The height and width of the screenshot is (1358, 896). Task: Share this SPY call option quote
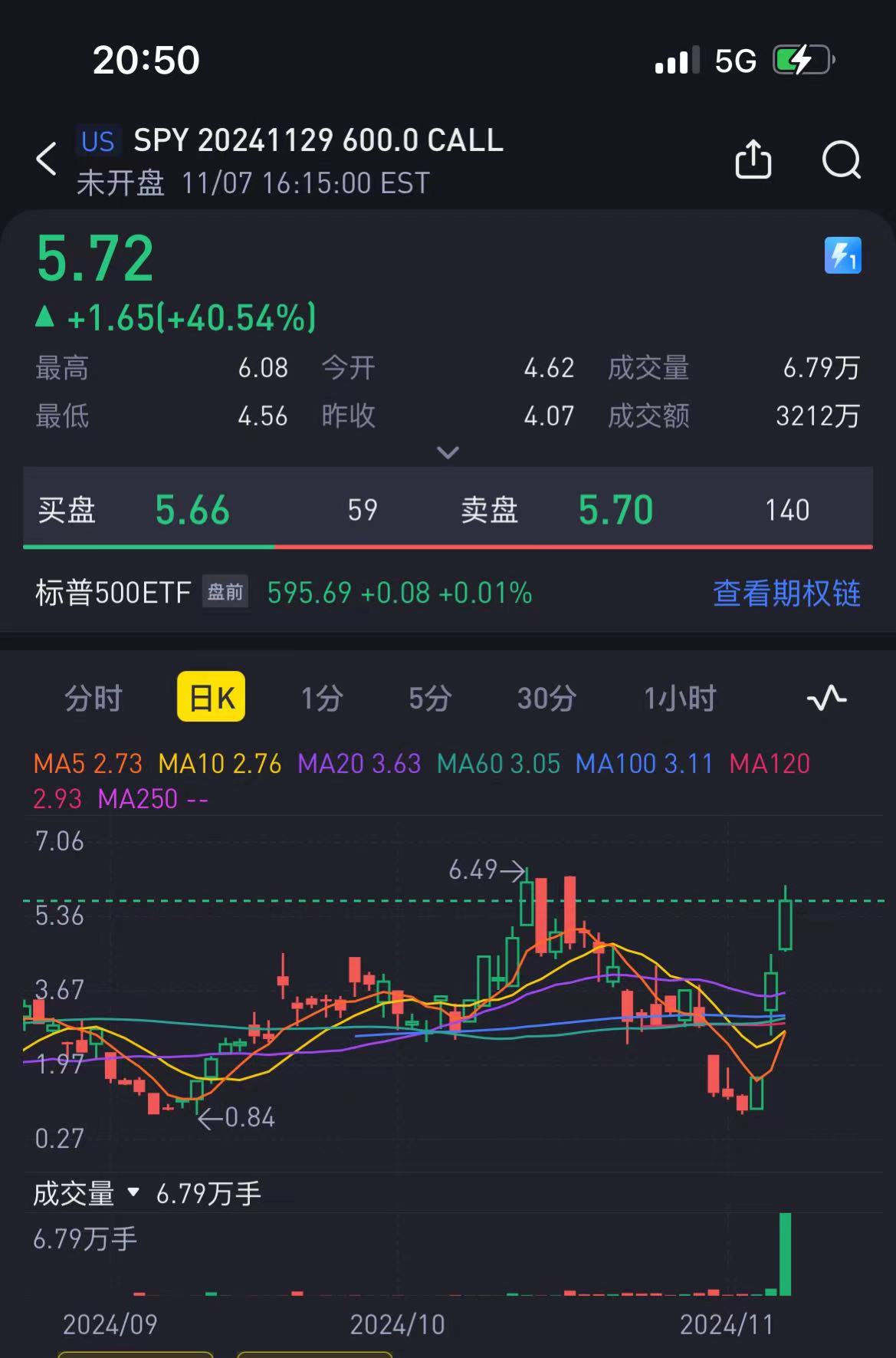(753, 159)
